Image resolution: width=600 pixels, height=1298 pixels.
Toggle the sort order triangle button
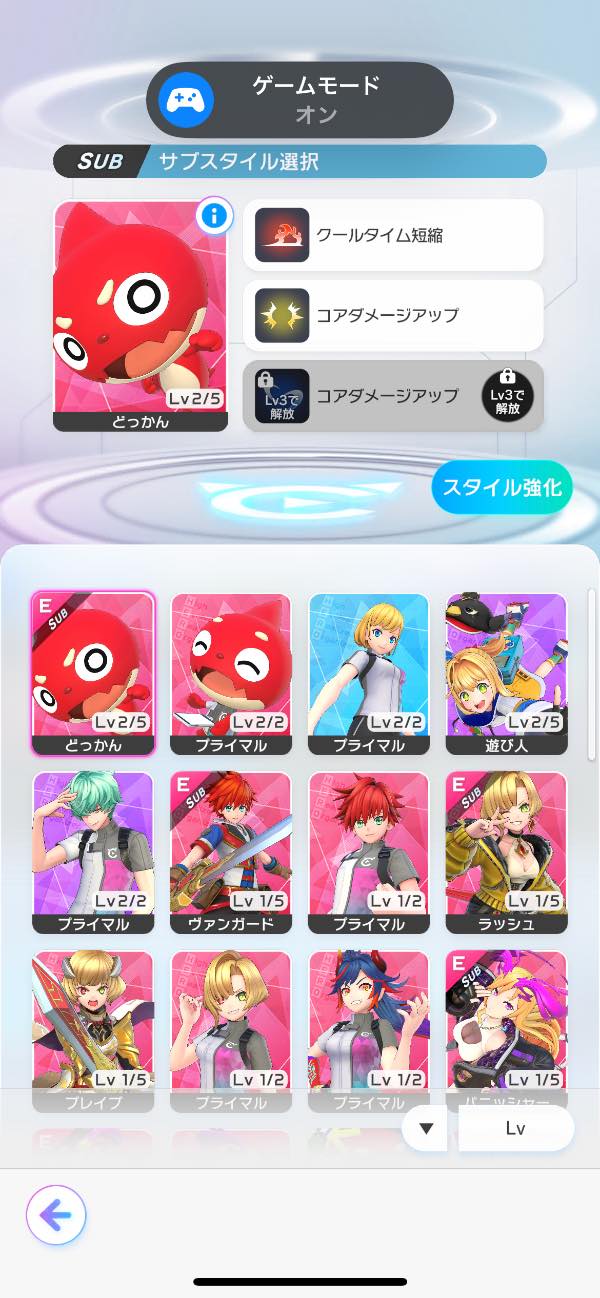427,1128
